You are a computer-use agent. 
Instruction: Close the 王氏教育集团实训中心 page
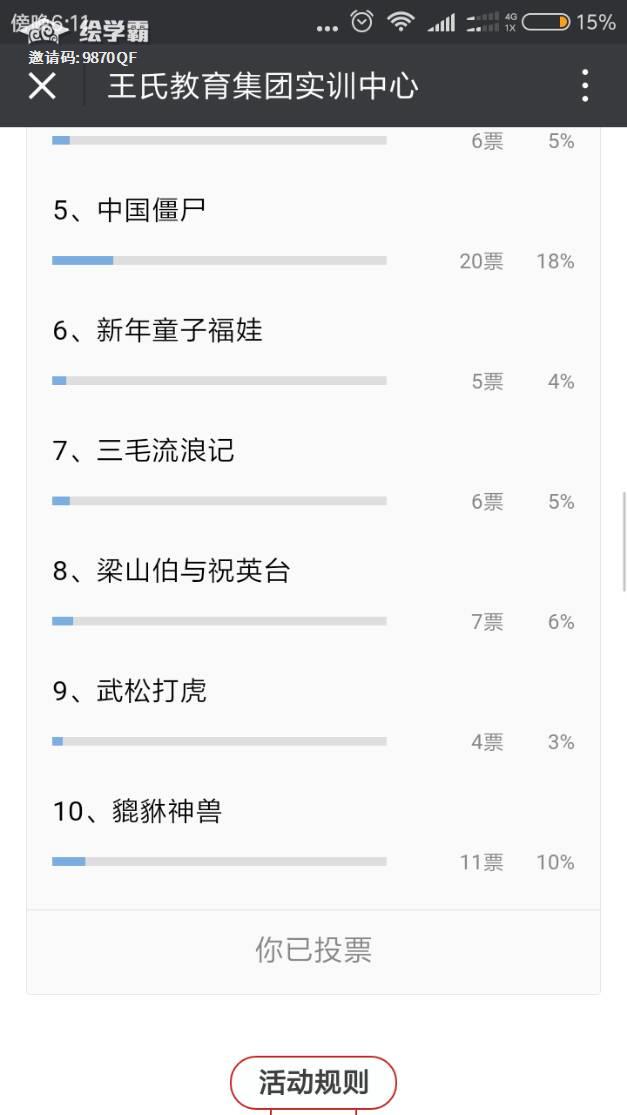coord(42,86)
